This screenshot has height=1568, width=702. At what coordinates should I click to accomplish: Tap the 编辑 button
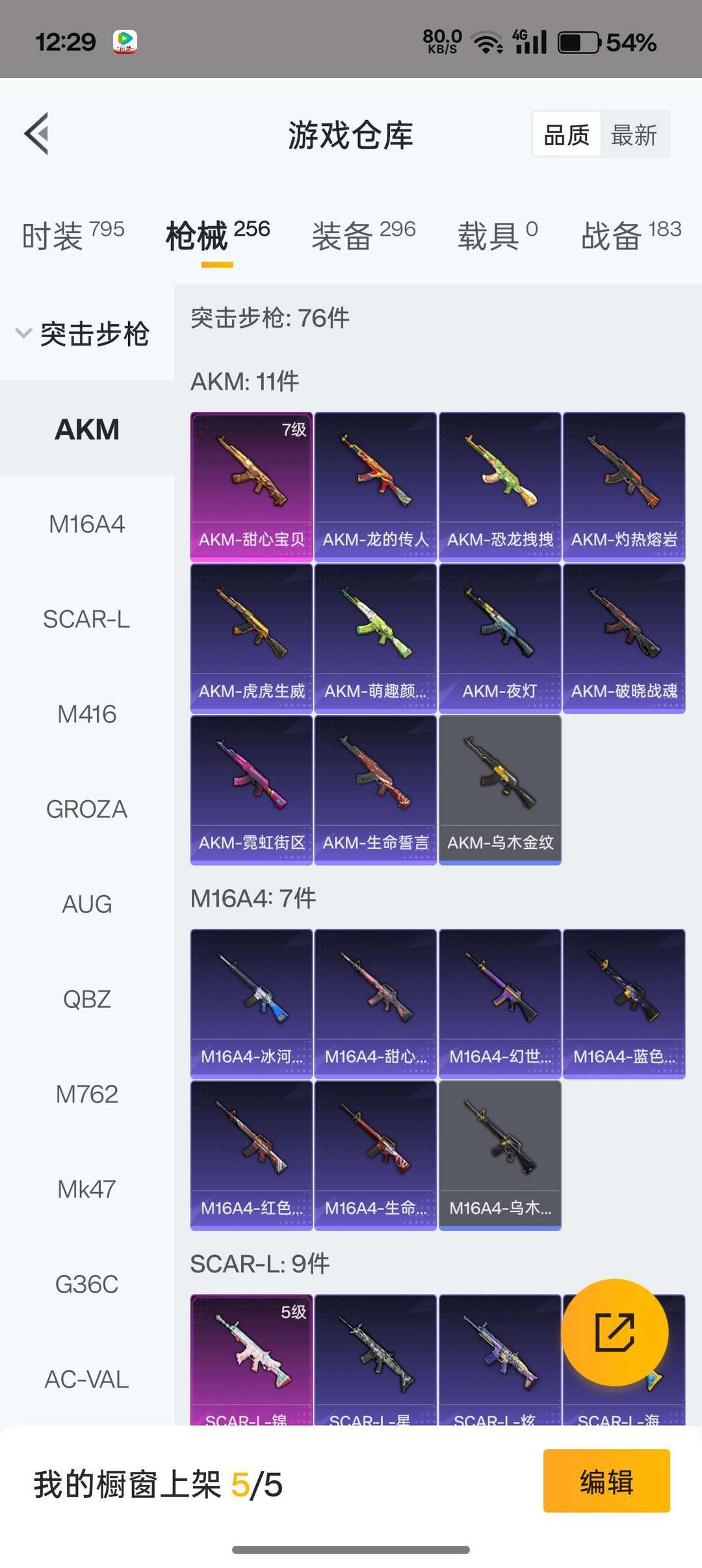[x=606, y=1483]
